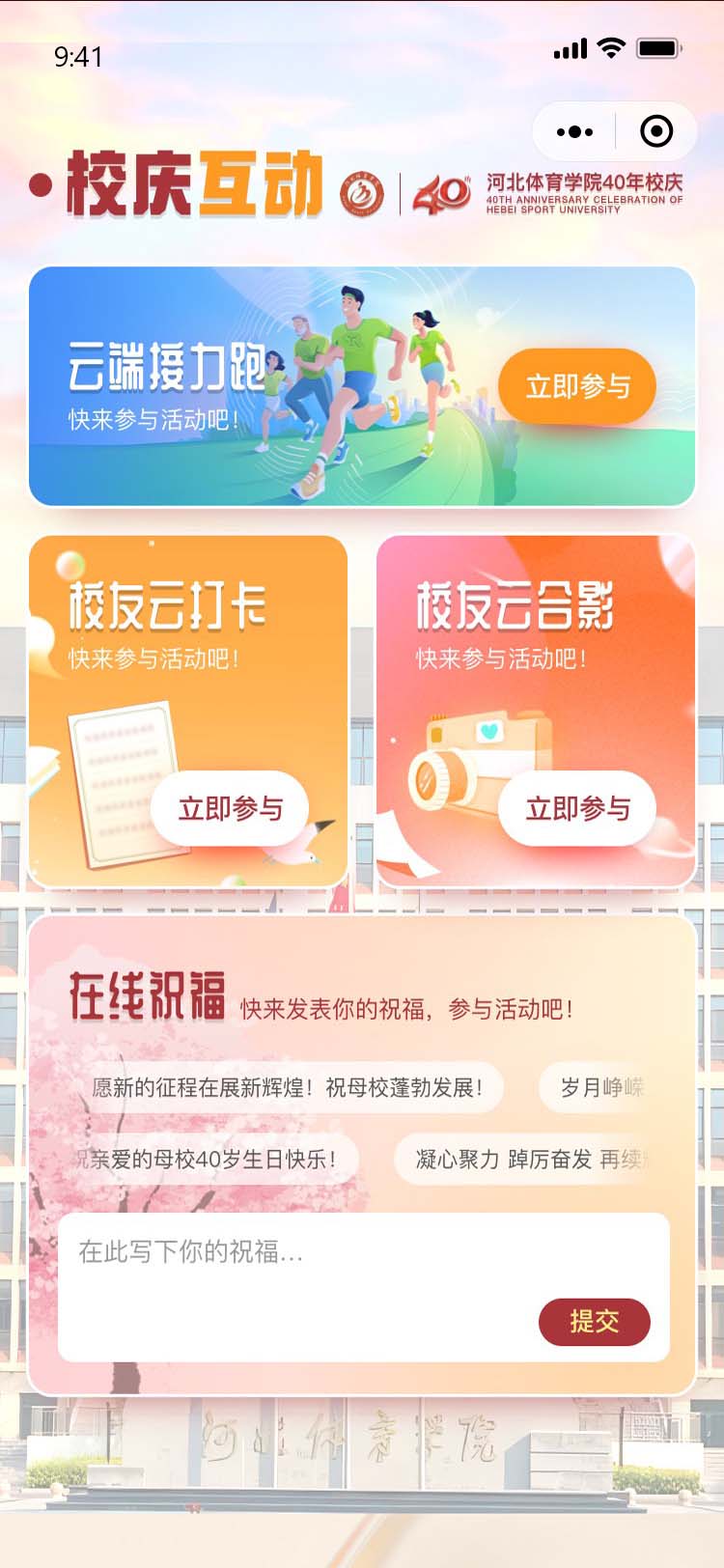Click the camera illustration on 校友云合影 card
The height and width of the screenshot is (1568, 724).
tap(483, 763)
